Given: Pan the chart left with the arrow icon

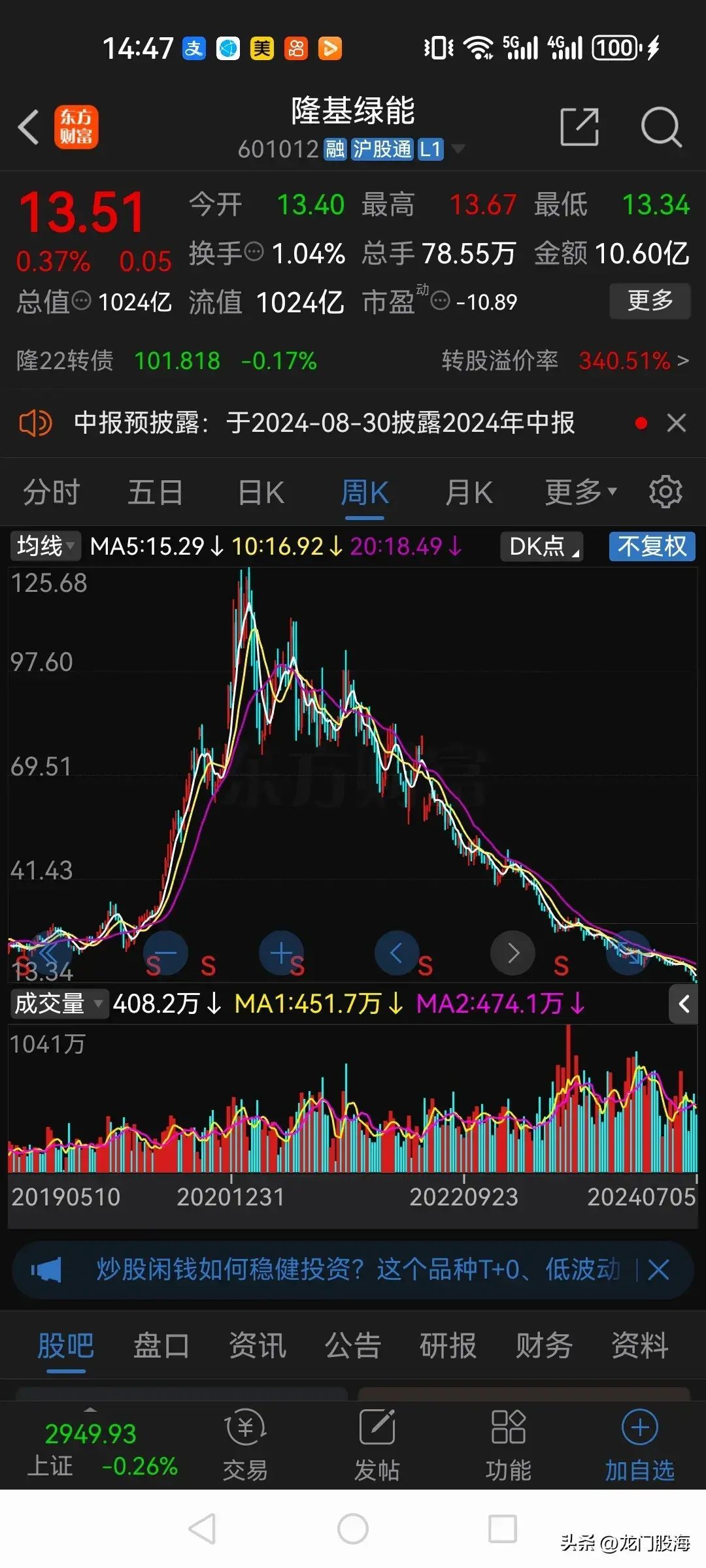Looking at the screenshot, I should [396, 953].
